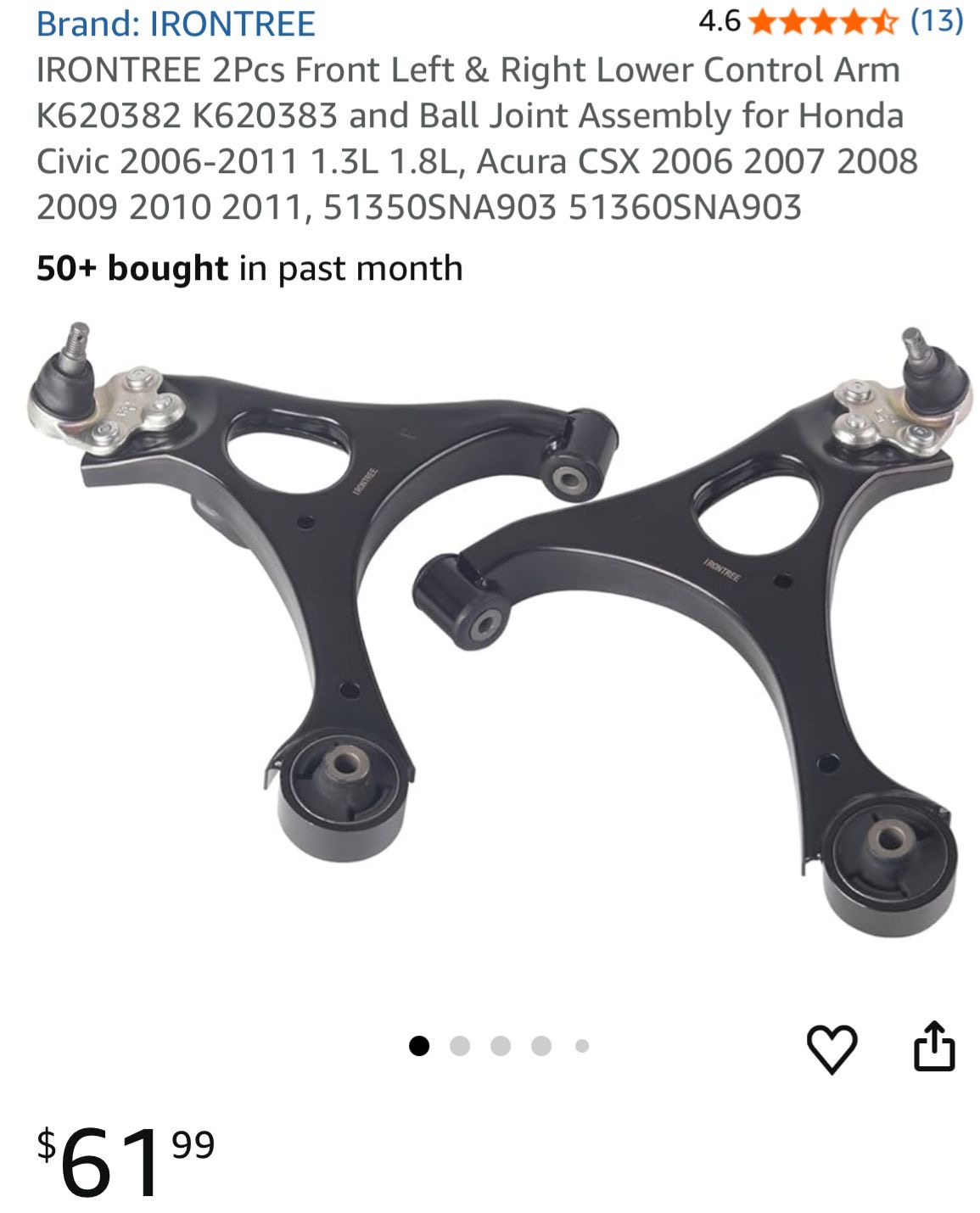Open the control arm product image
The image size is (980, 1213).
click(x=492, y=628)
